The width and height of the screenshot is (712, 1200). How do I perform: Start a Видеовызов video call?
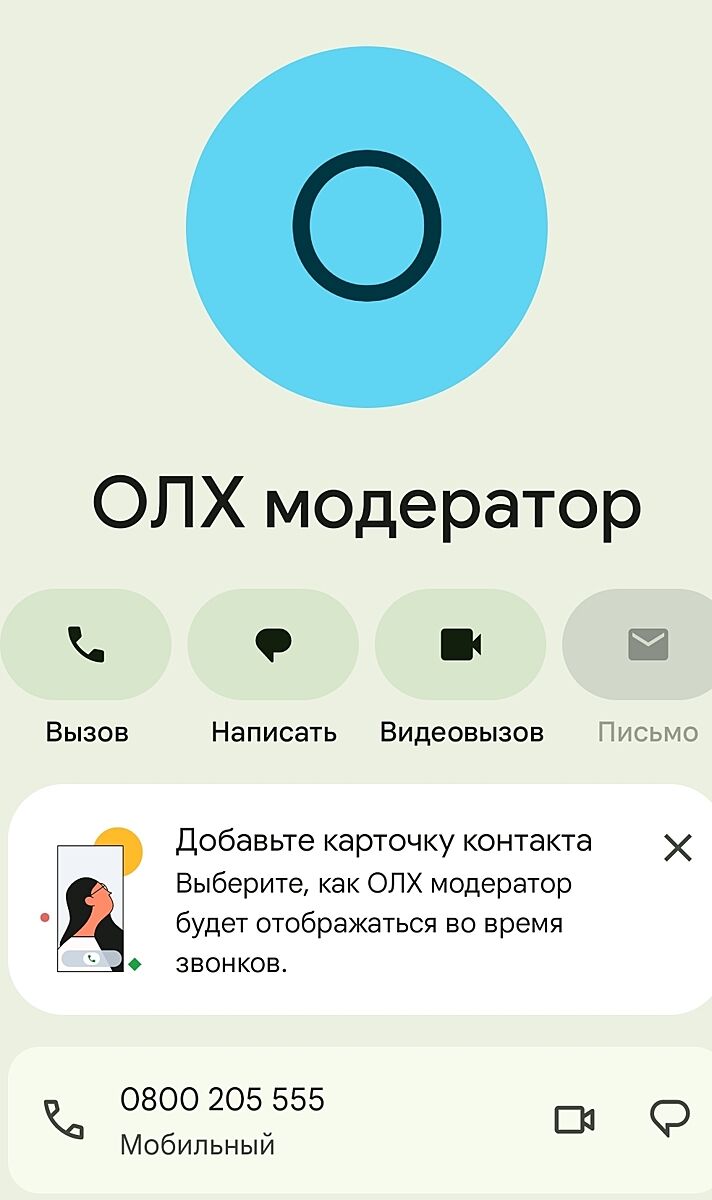(x=460, y=644)
